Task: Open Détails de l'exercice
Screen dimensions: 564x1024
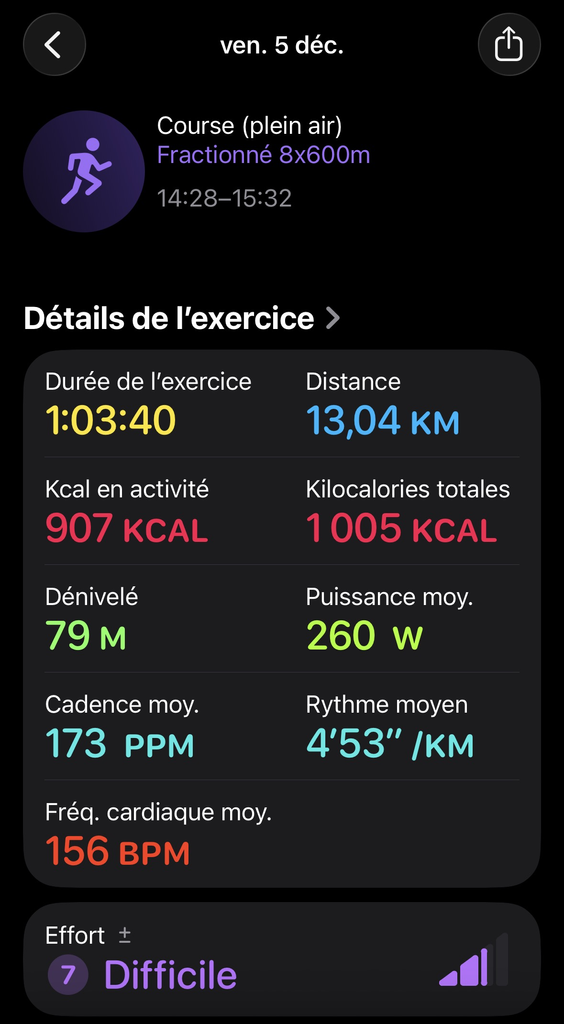Action: pos(182,318)
